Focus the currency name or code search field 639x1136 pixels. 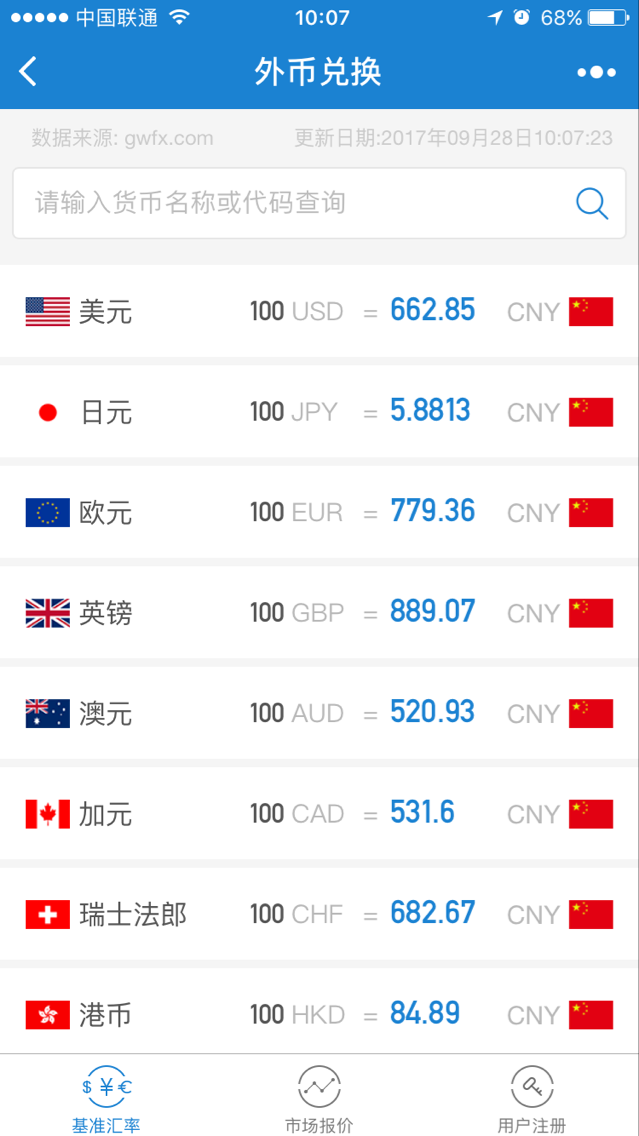[319, 204]
